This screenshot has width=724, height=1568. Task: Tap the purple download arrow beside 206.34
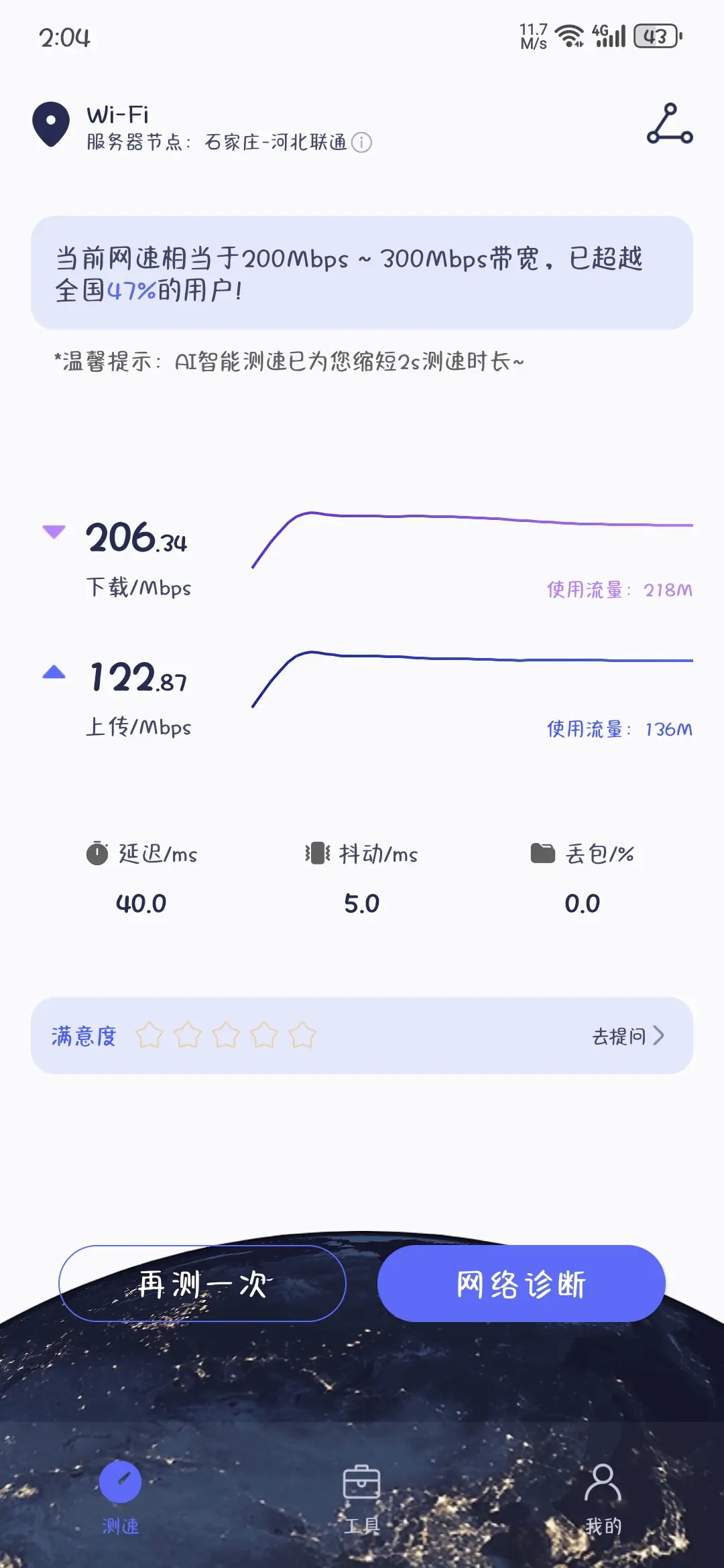pyautogui.click(x=54, y=531)
